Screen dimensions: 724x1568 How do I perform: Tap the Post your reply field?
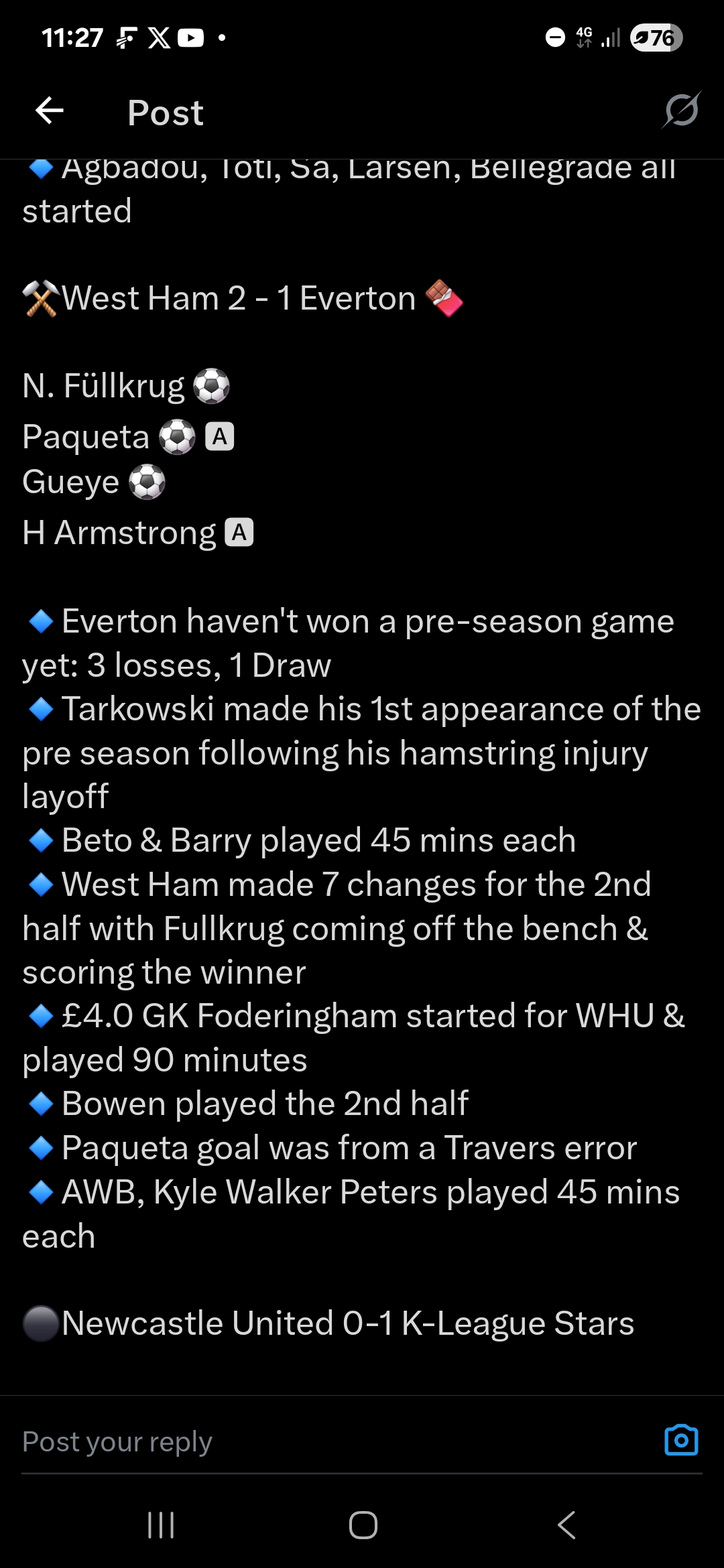coord(335,1441)
